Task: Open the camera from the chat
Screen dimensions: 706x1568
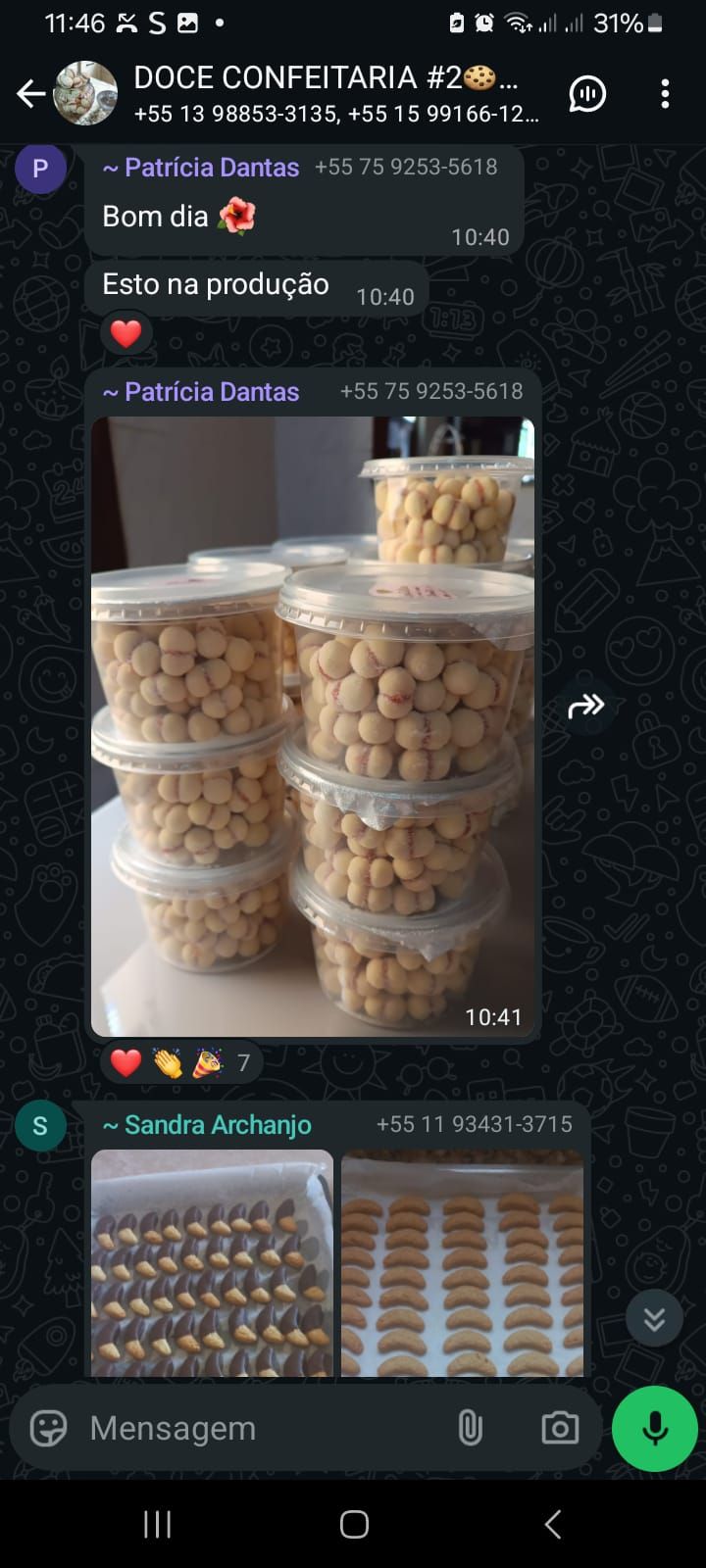Action: point(560,1428)
